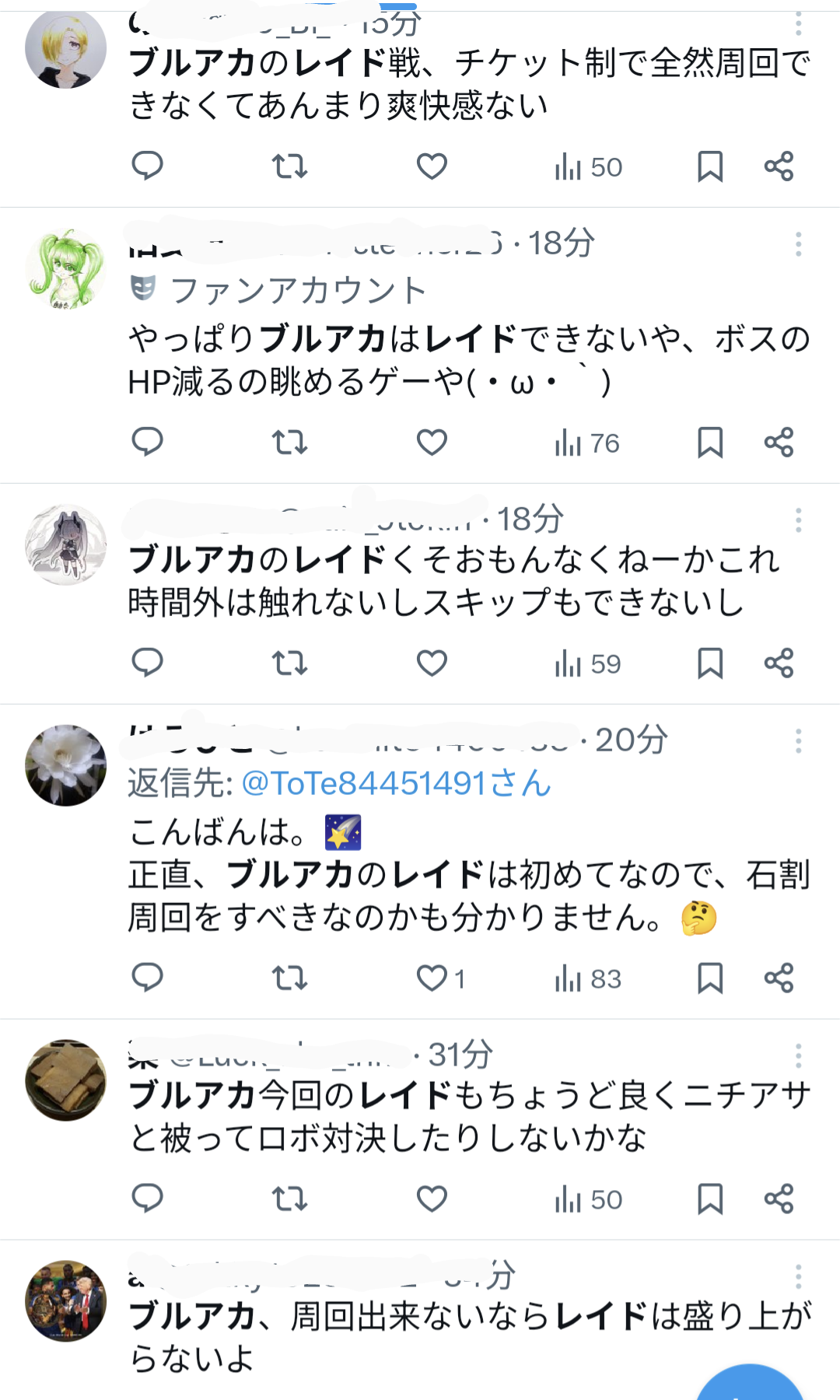The height and width of the screenshot is (1400, 840).
Task: Share the tweet about スキップもできないし
Action: click(x=779, y=663)
